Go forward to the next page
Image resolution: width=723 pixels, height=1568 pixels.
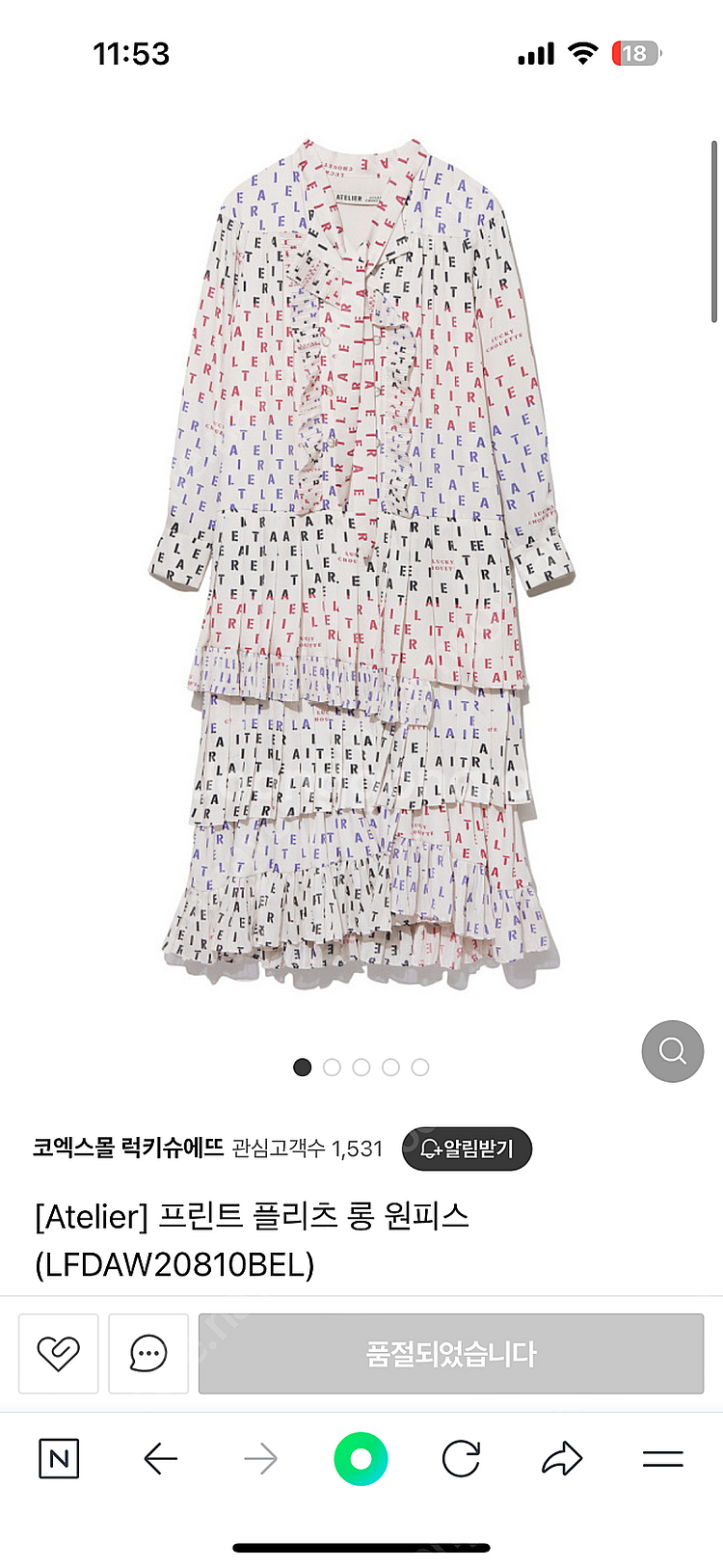pyautogui.click(x=260, y=1459)
